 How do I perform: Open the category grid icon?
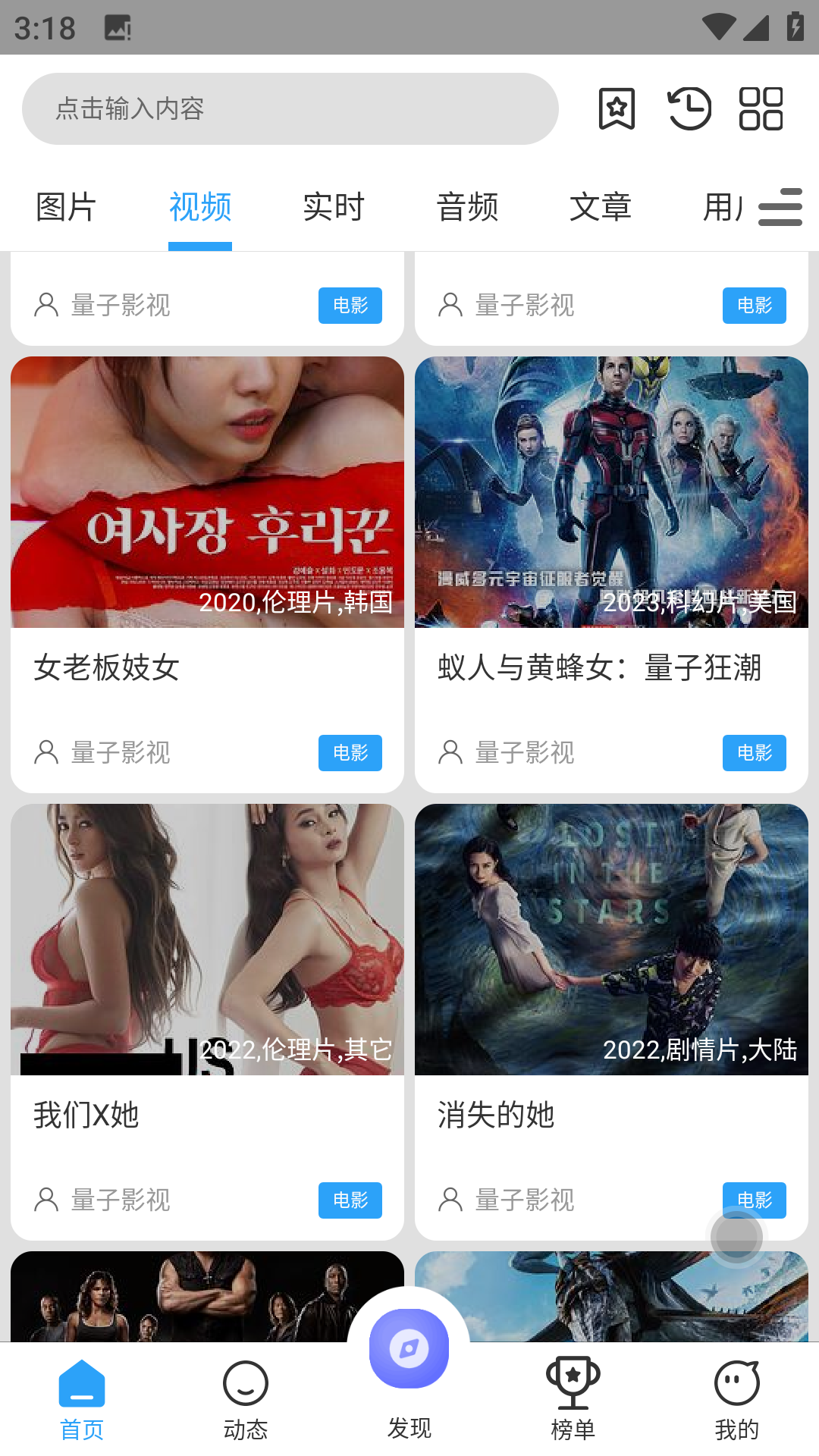(760, 108)
